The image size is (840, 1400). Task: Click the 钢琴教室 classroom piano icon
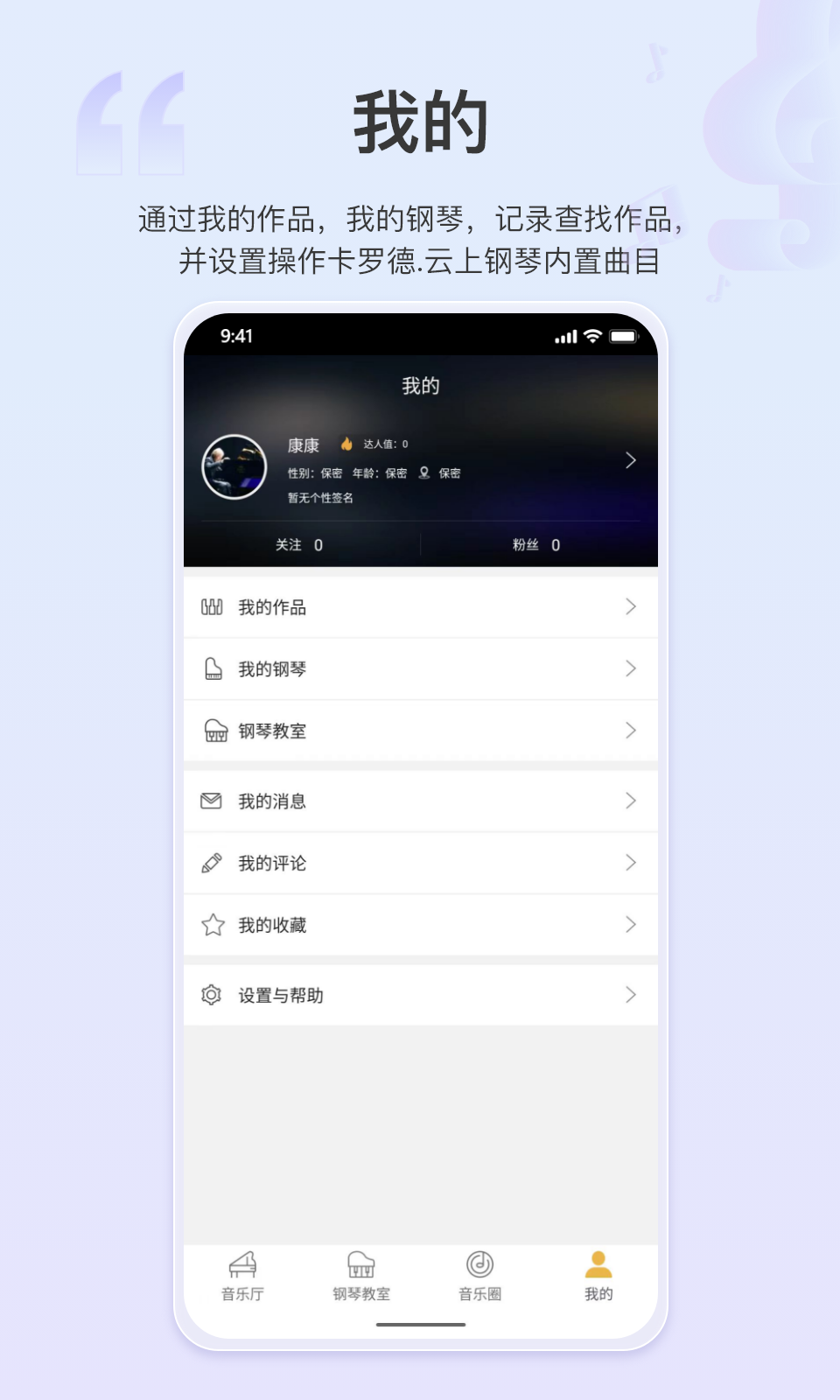[212, 731]
